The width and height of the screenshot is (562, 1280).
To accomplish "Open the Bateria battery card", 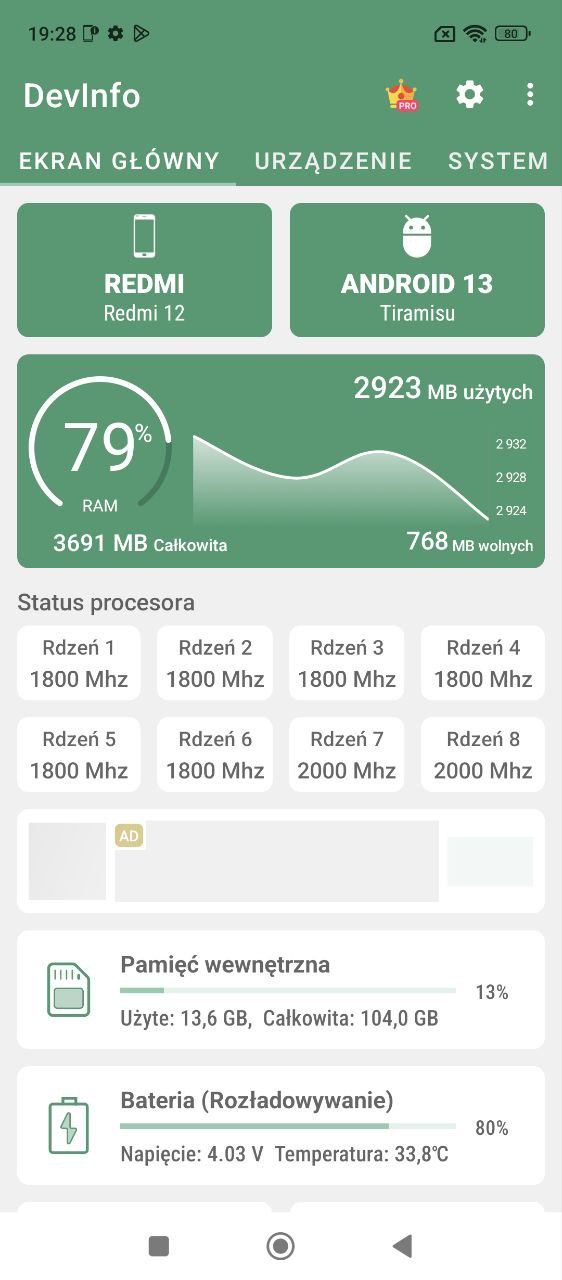I will point(281,1125).
